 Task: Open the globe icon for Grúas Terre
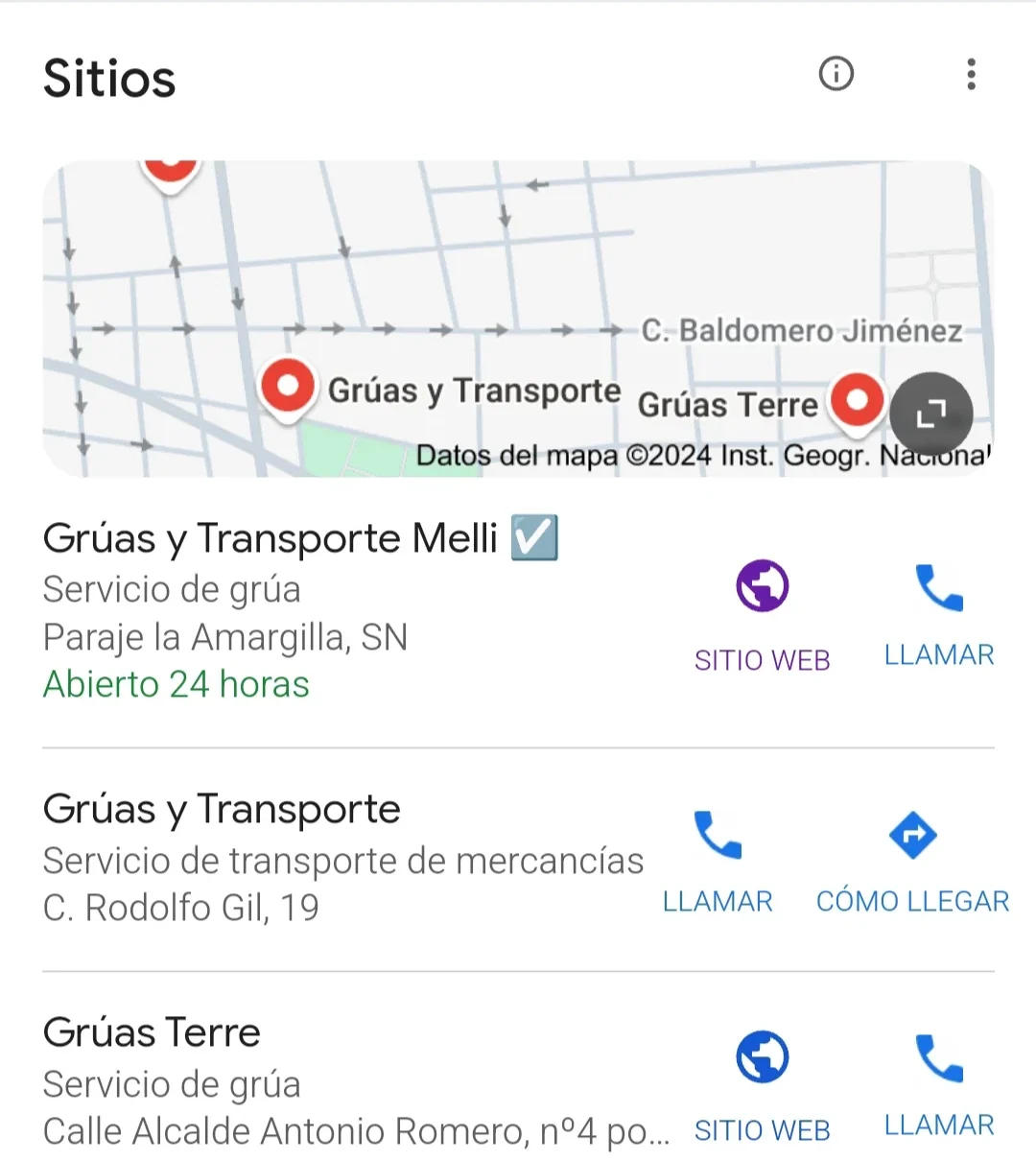pyautogui.click(x=762, y=1055)
